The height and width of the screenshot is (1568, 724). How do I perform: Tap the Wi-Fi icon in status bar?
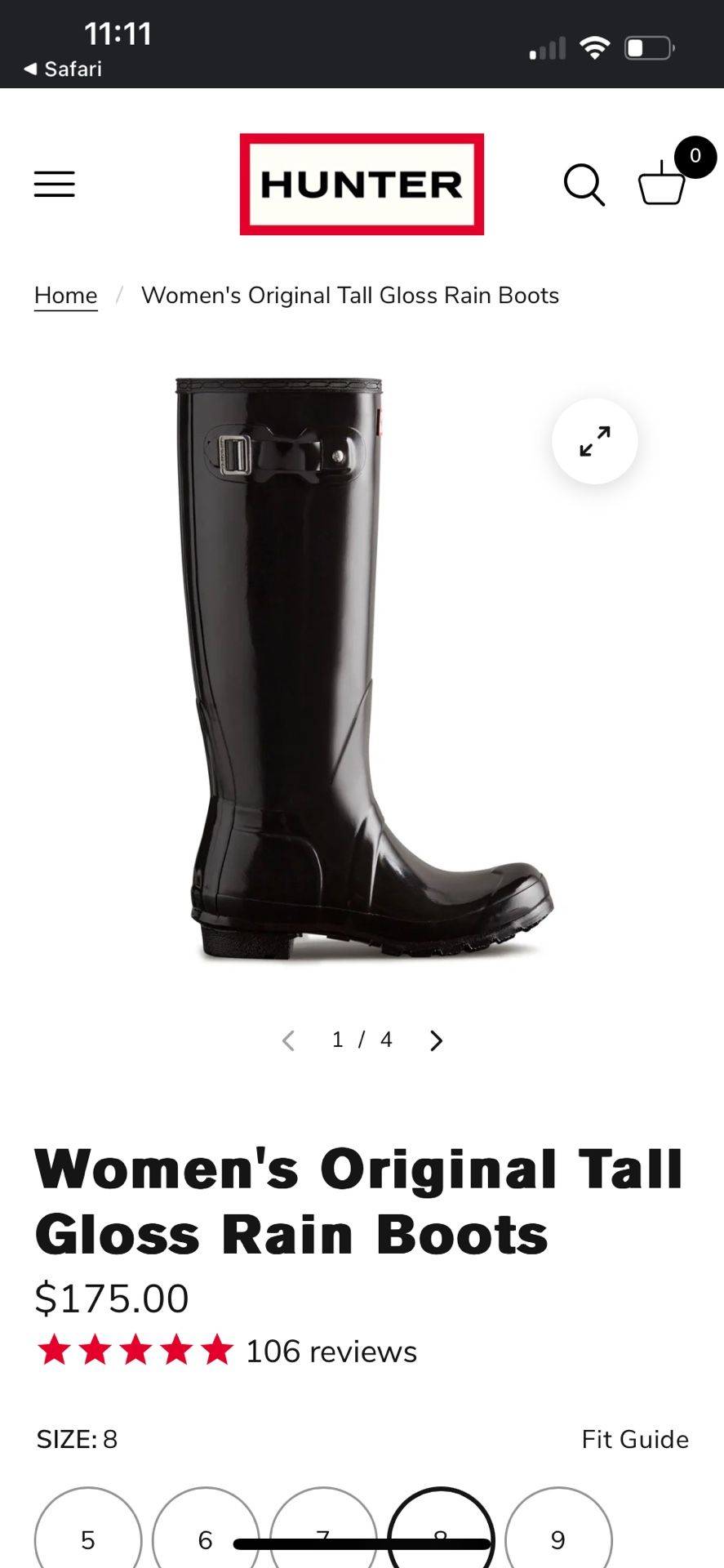click(x=595, y=47)
